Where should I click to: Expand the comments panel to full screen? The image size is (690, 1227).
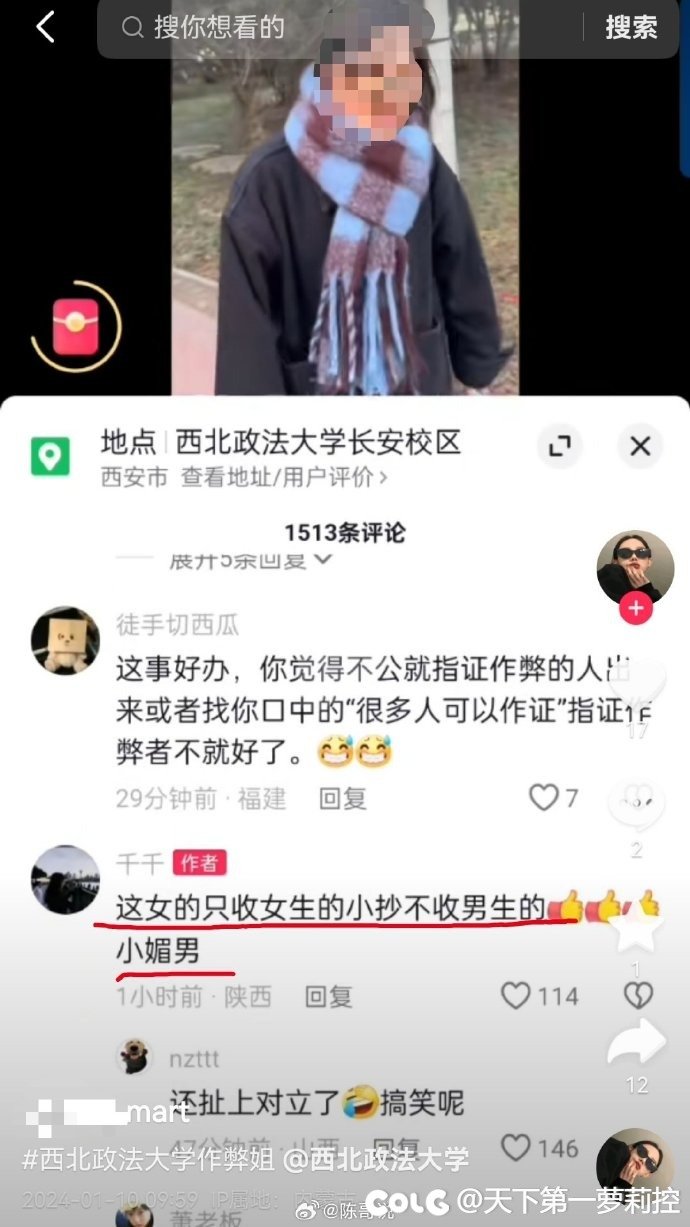click(559, 446)
